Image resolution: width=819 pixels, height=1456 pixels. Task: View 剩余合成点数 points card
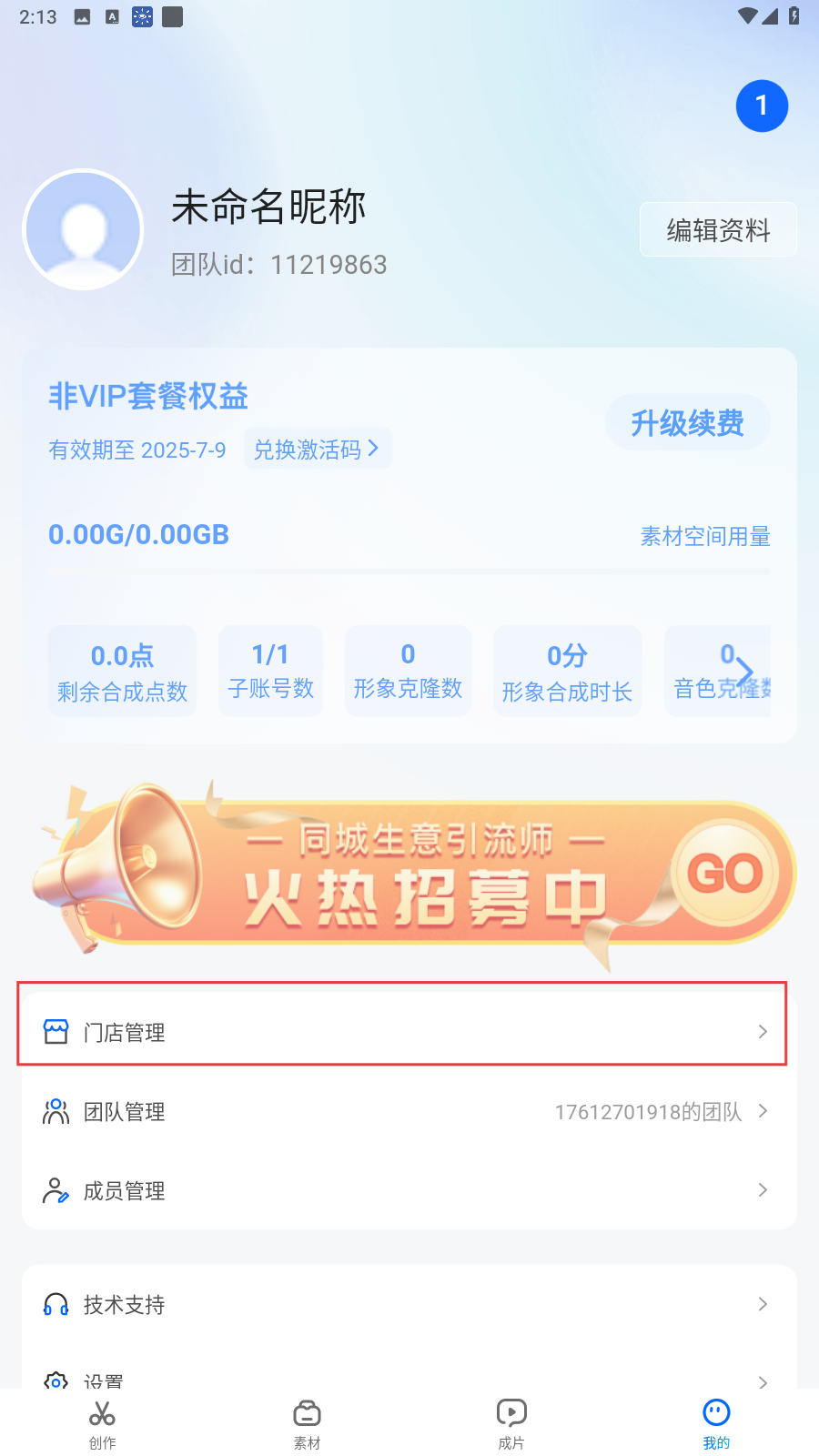[x=122, y=672]
